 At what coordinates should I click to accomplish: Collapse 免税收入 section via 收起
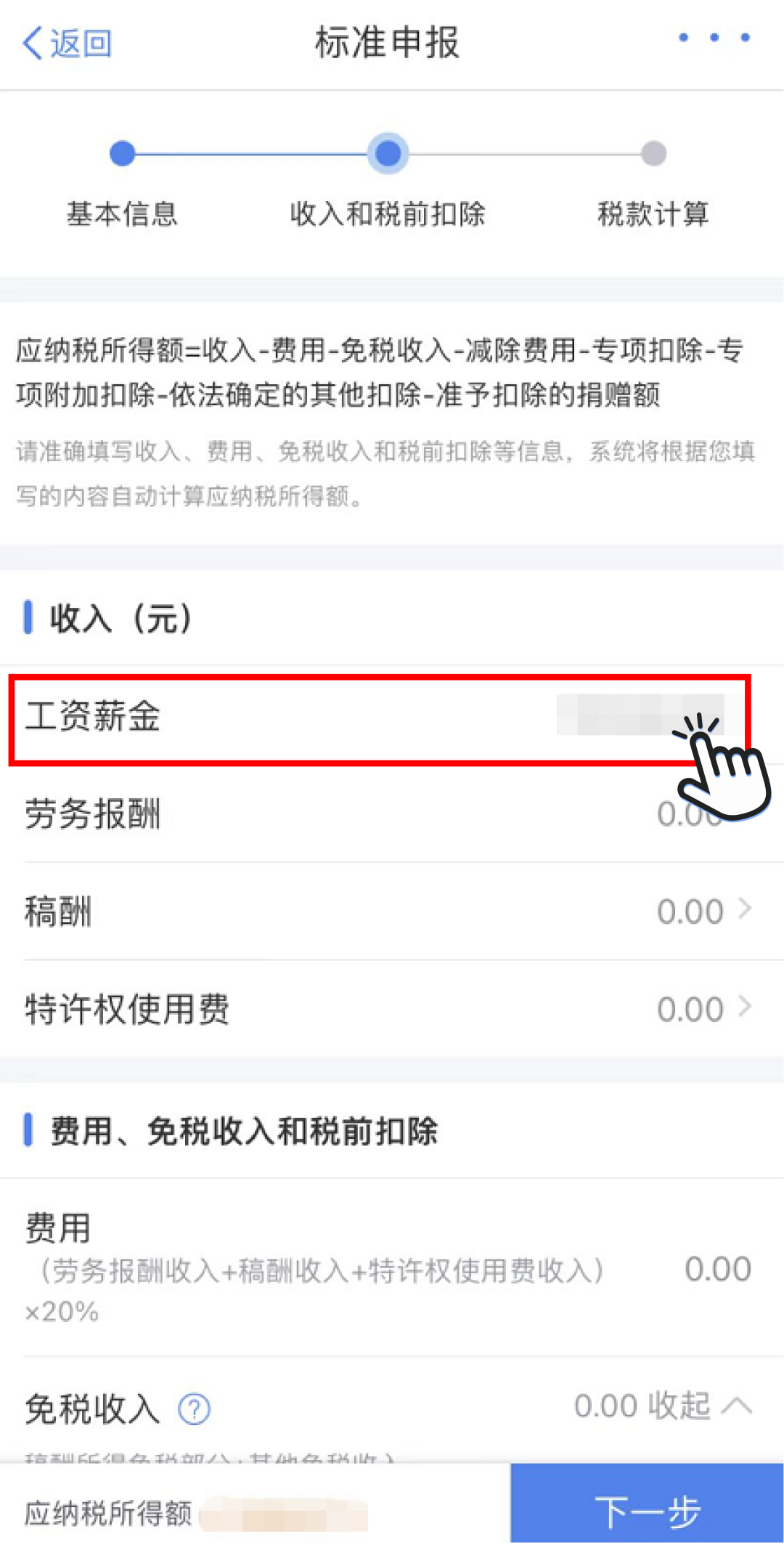click(698, 1406)
